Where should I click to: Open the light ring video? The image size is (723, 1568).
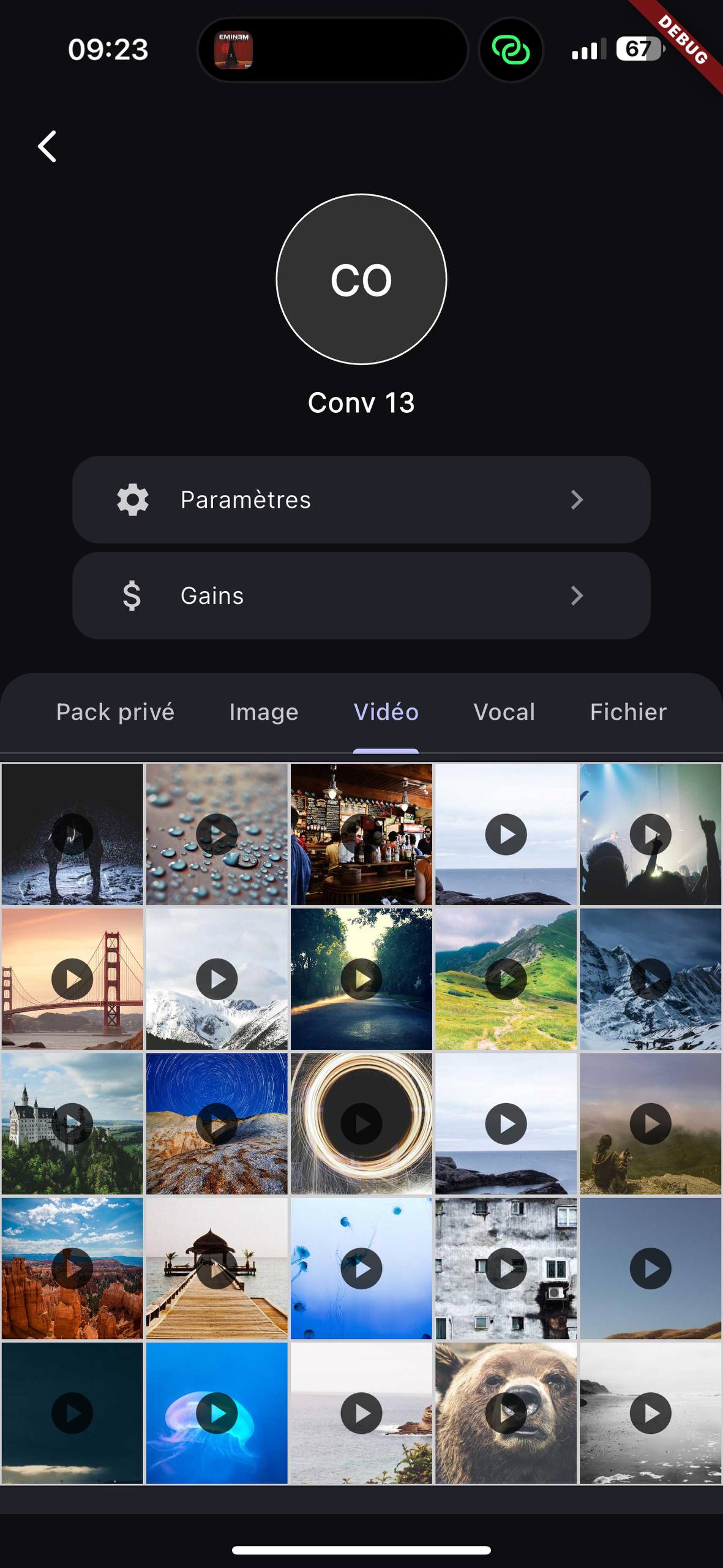tap(361, 1123)
